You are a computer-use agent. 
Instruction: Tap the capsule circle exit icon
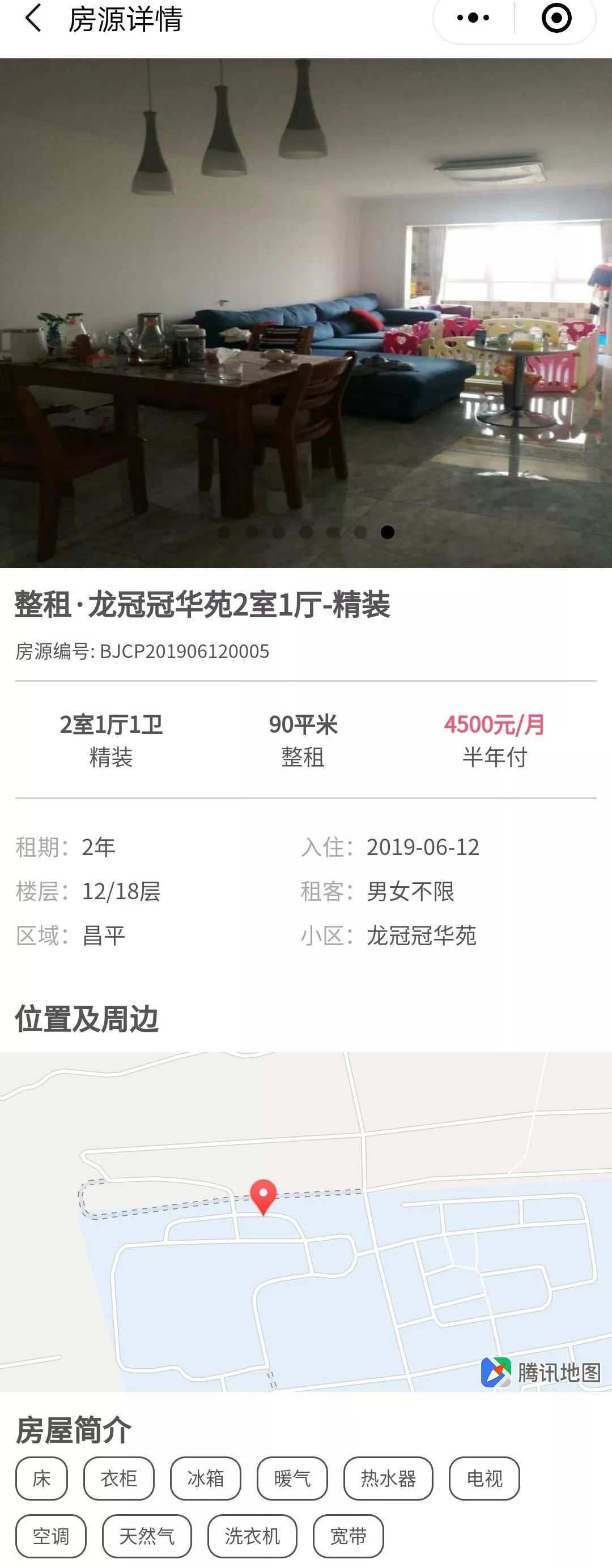[x=558, y=18]
